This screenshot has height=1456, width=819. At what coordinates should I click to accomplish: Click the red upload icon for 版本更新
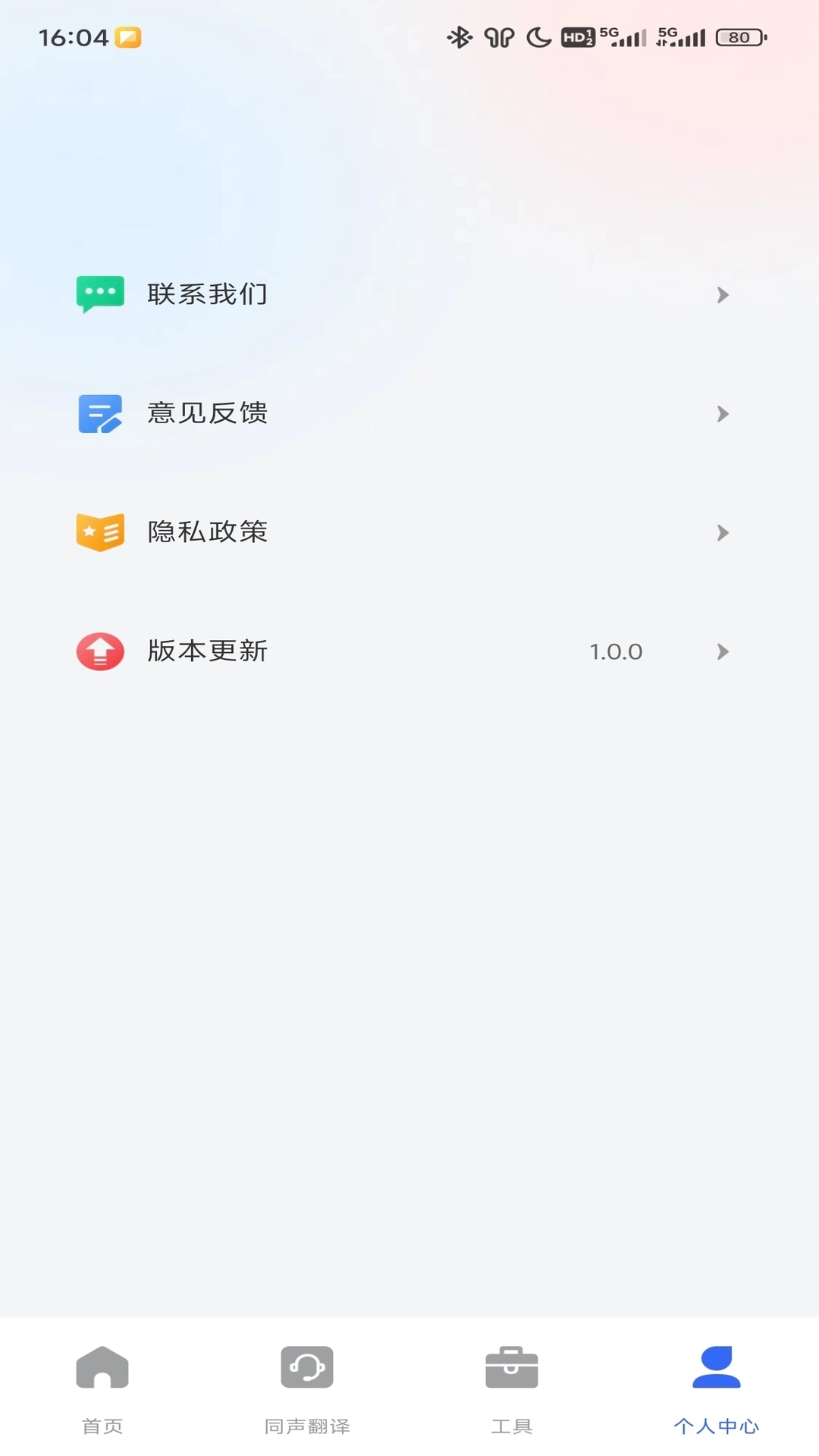(99, 651)
